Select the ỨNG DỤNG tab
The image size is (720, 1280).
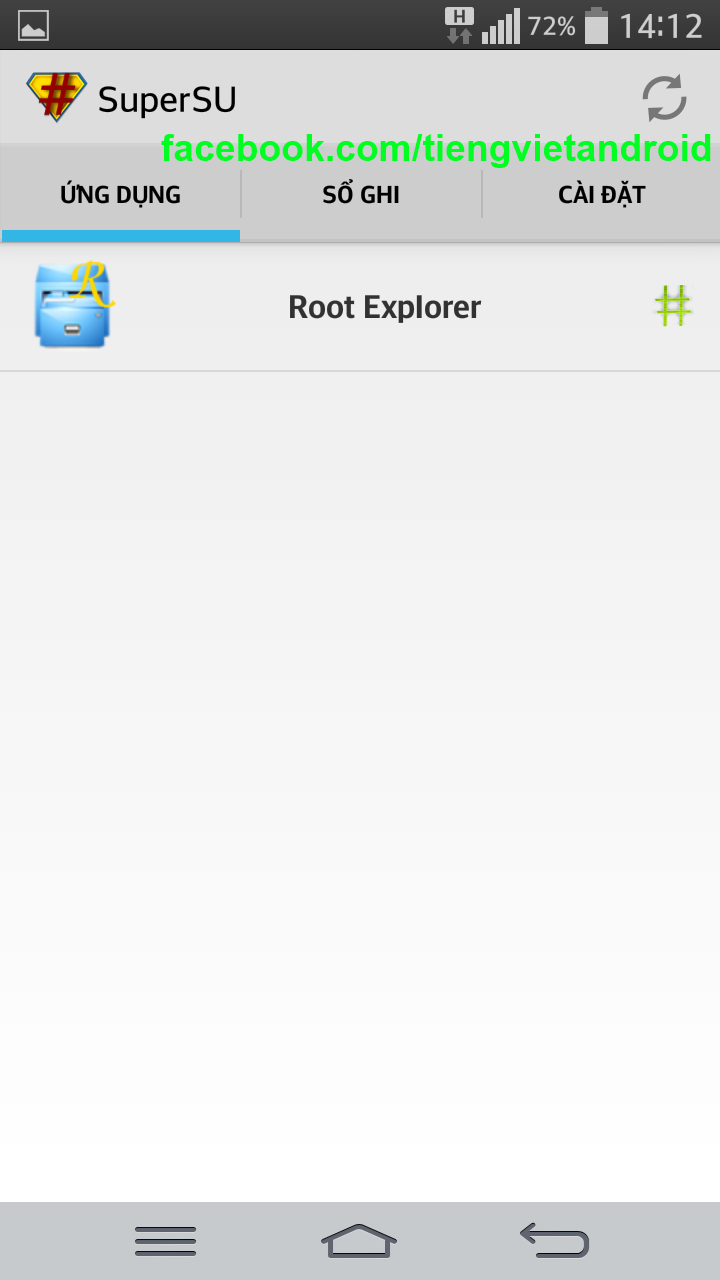pos(120,194)
